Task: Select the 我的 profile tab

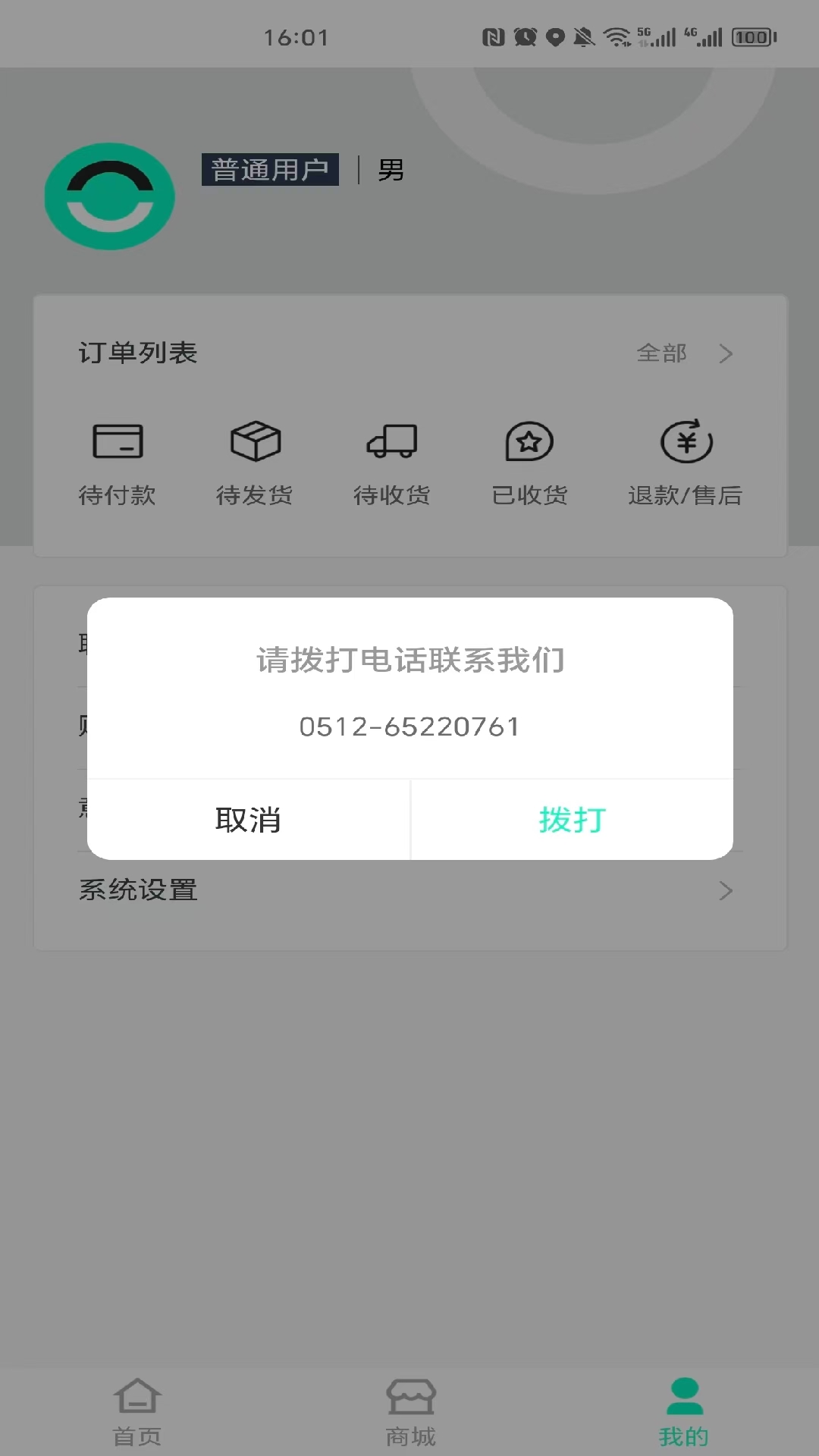Action: pyautogui.click(x=684, y=1412)
